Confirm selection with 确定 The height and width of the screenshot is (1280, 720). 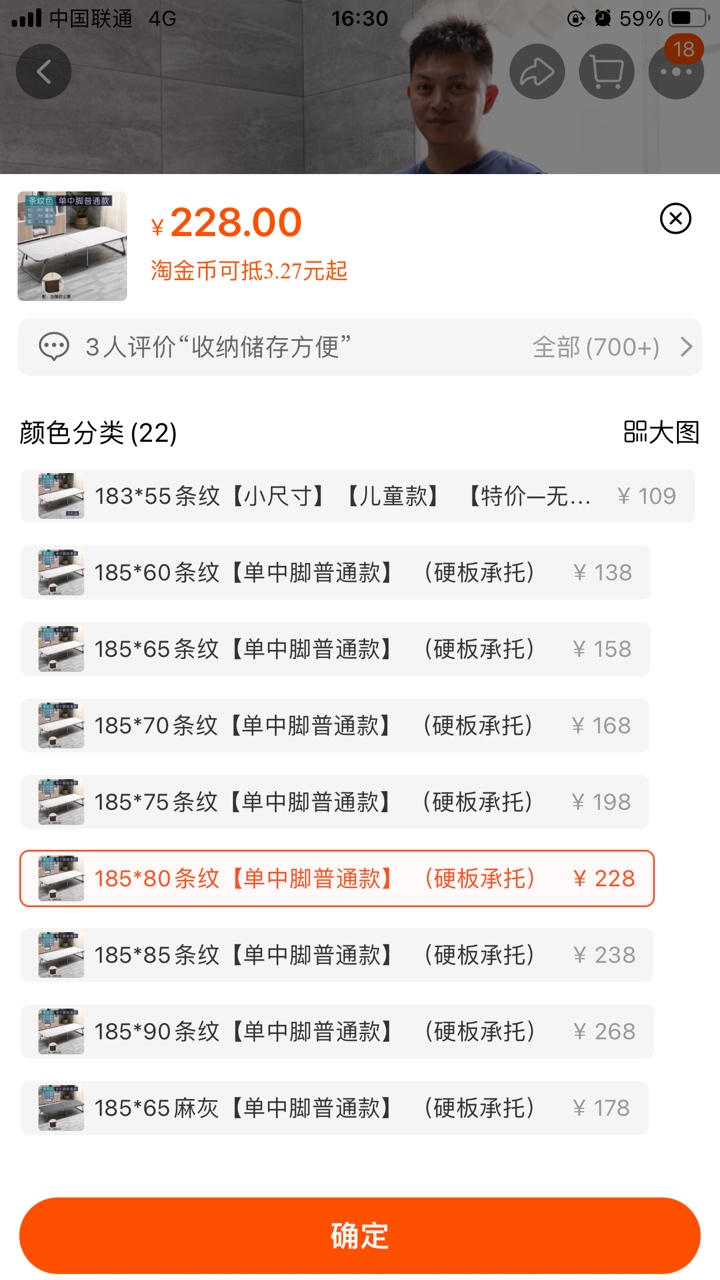[360, 1235]
